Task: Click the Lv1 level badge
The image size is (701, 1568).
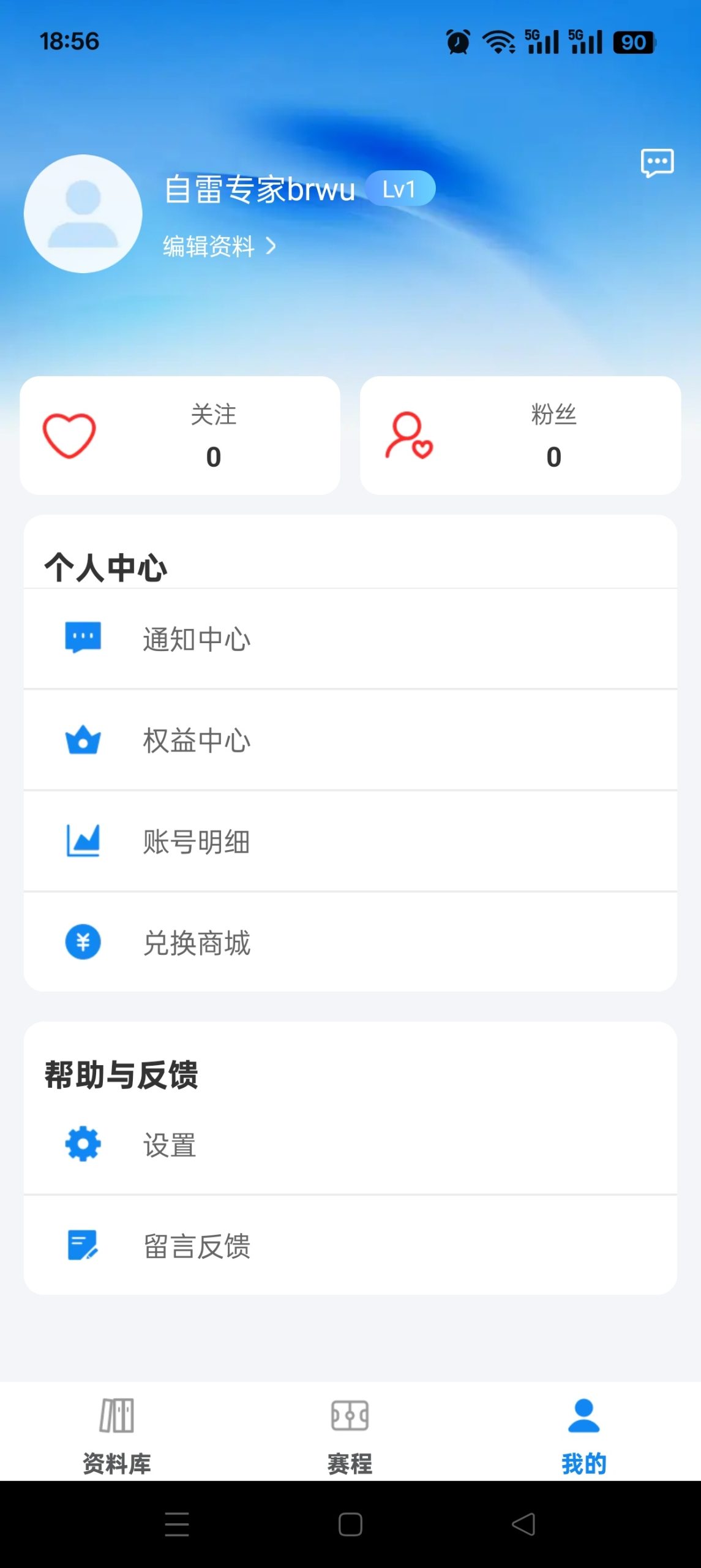Action: [400, 189]
